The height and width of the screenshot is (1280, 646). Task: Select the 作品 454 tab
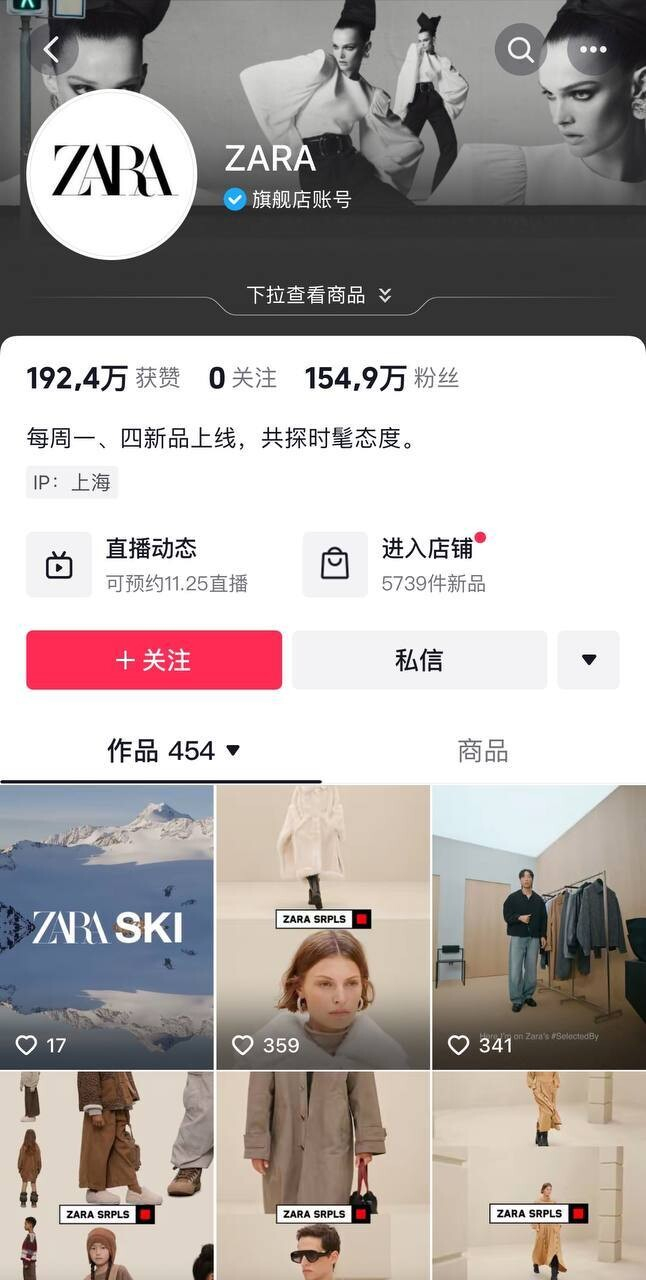point(174,751)
